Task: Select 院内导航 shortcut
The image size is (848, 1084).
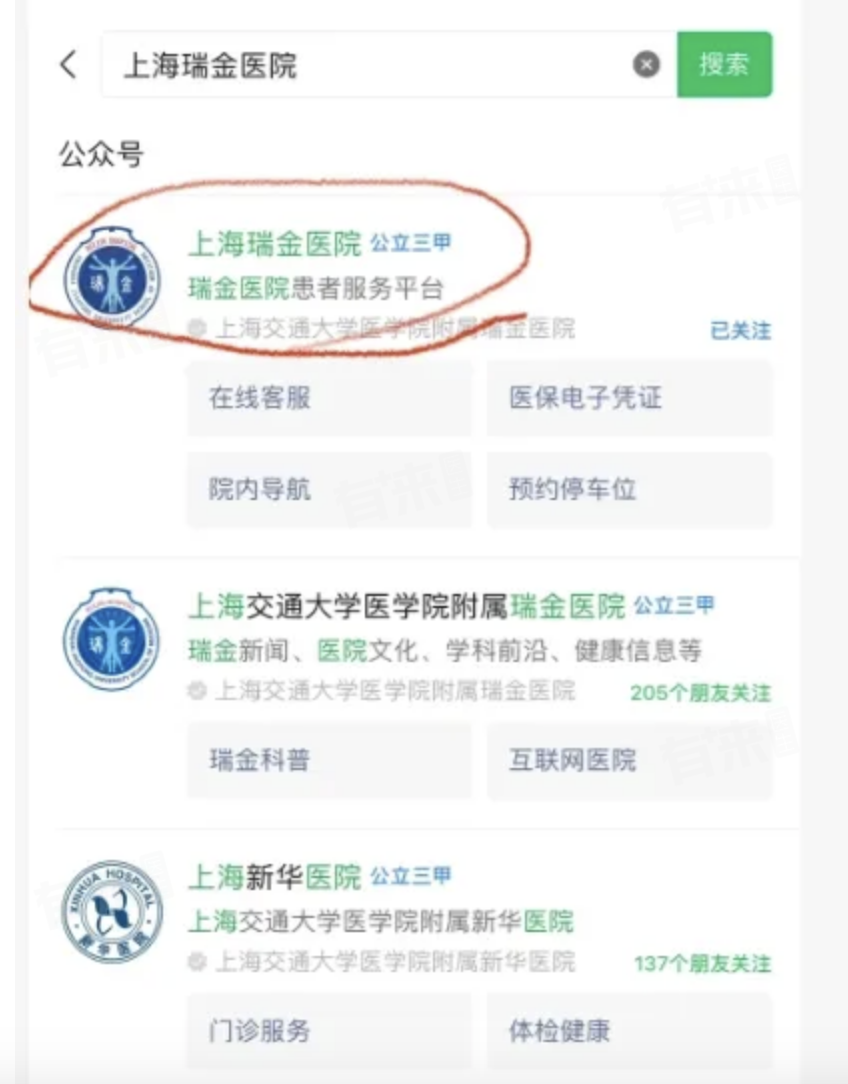Action: coord(328,489)
